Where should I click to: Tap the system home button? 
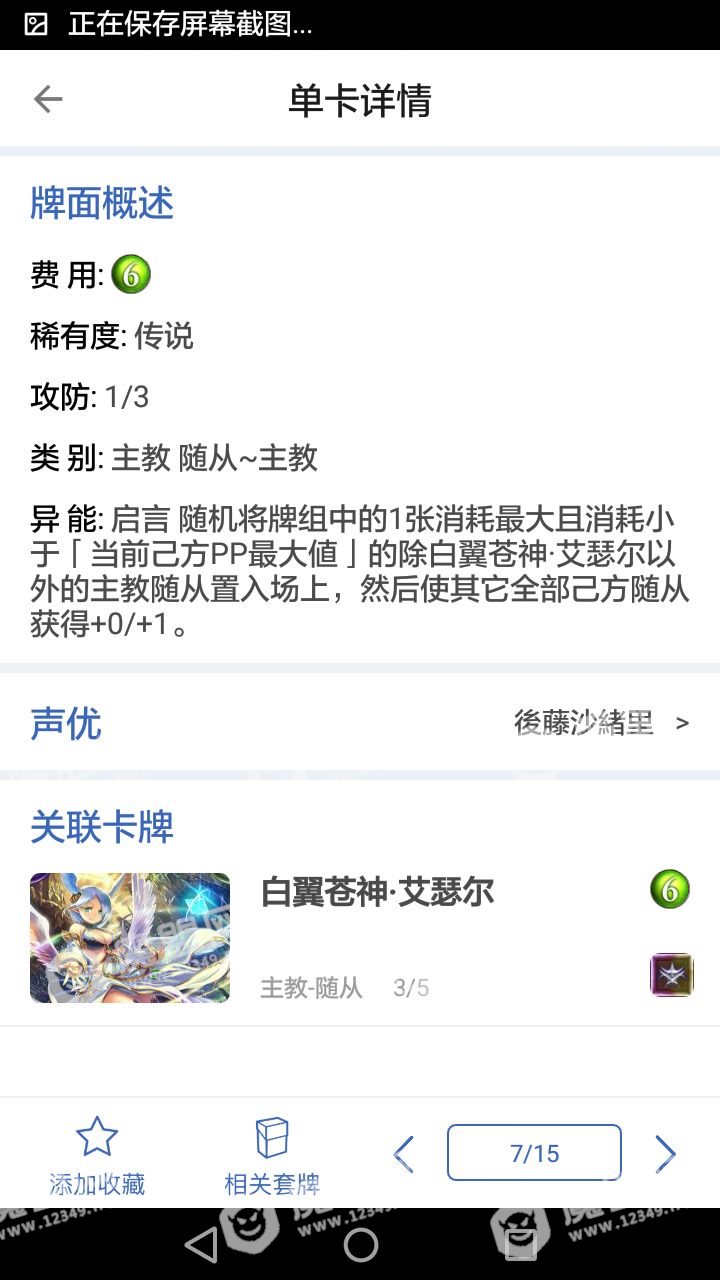click(360, 1245)
